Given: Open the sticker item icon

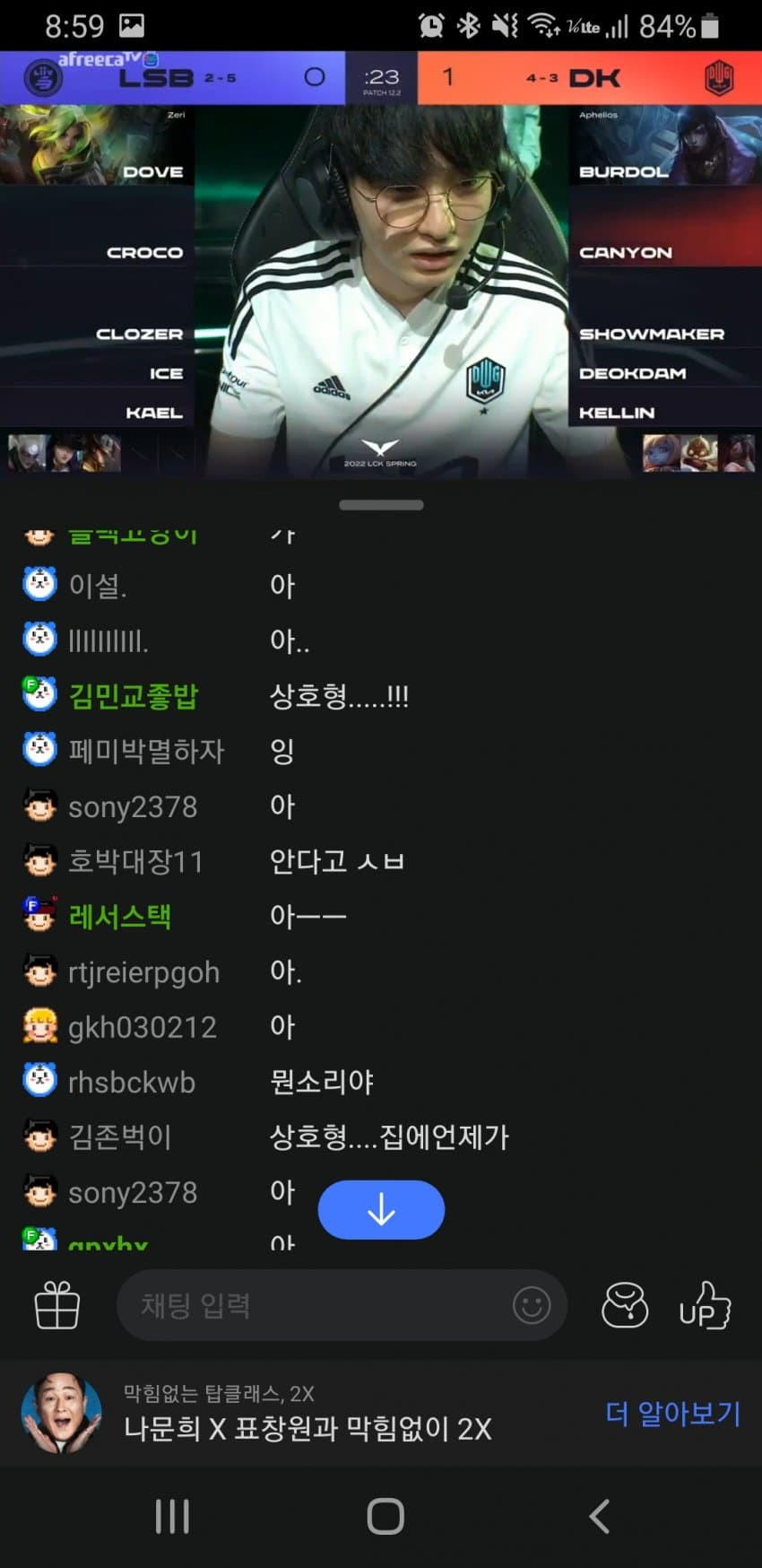Looking at the screenshot, I should click(x=625, y=1305).
